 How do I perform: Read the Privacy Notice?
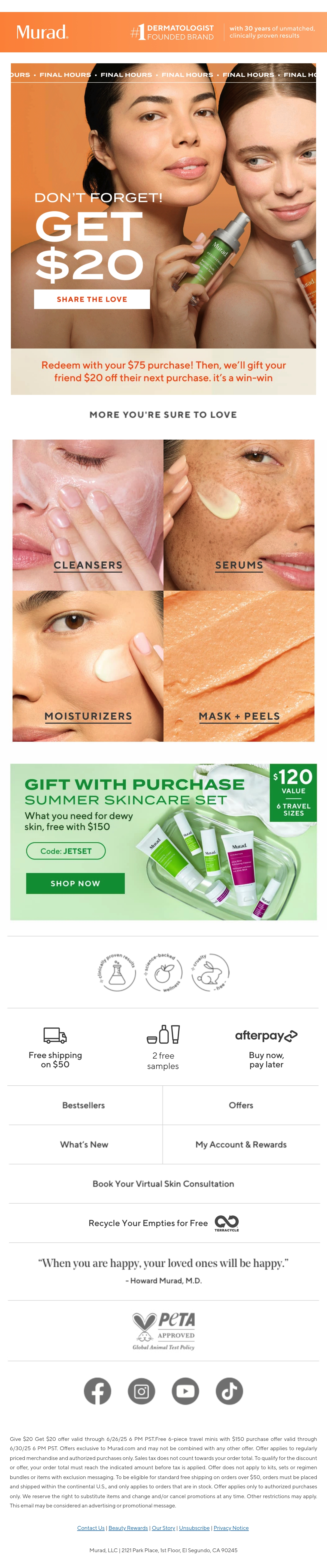point(231,1528)
